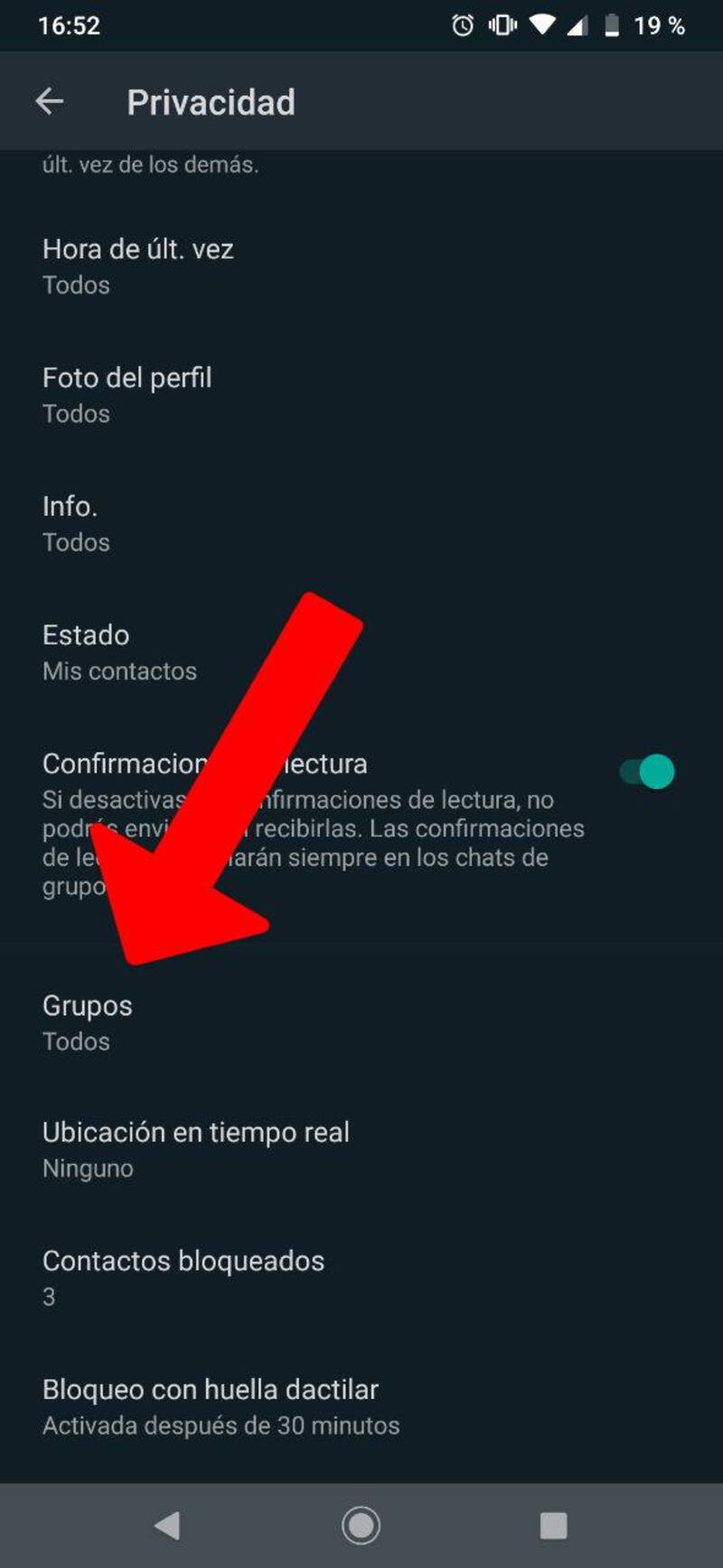
Task: View Contactos bloqueados list
Action: point(183,1277)
